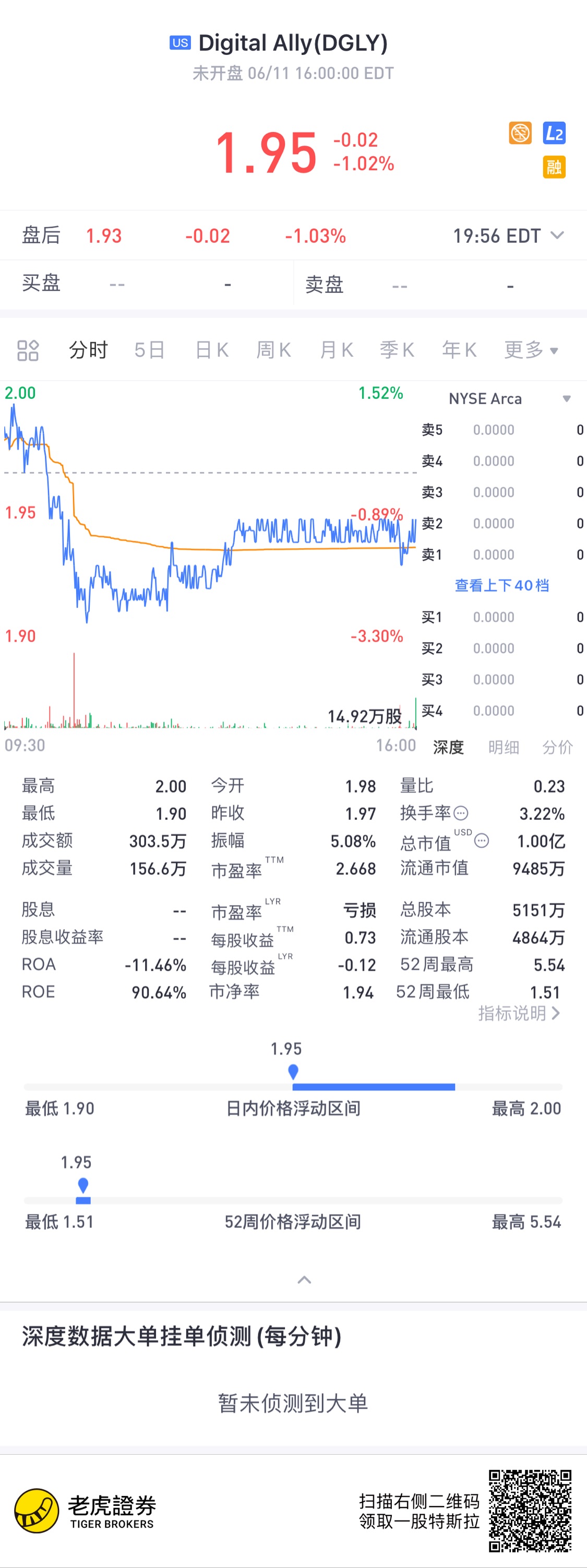Expand the 更多 chart options dropdown
The image size is (587, 1568).
coord(531,350)
